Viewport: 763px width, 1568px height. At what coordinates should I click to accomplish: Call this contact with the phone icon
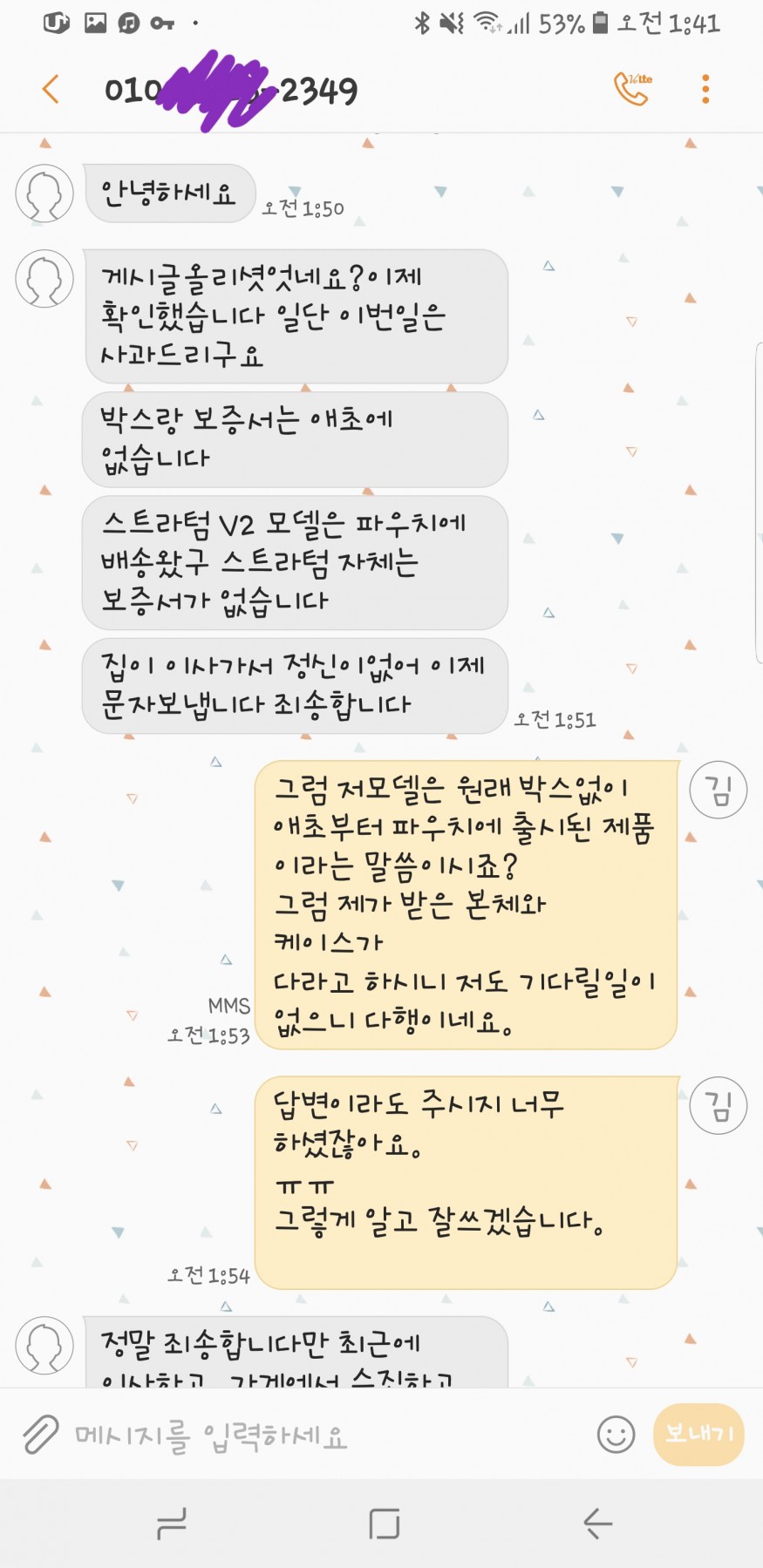coord(632,89)
